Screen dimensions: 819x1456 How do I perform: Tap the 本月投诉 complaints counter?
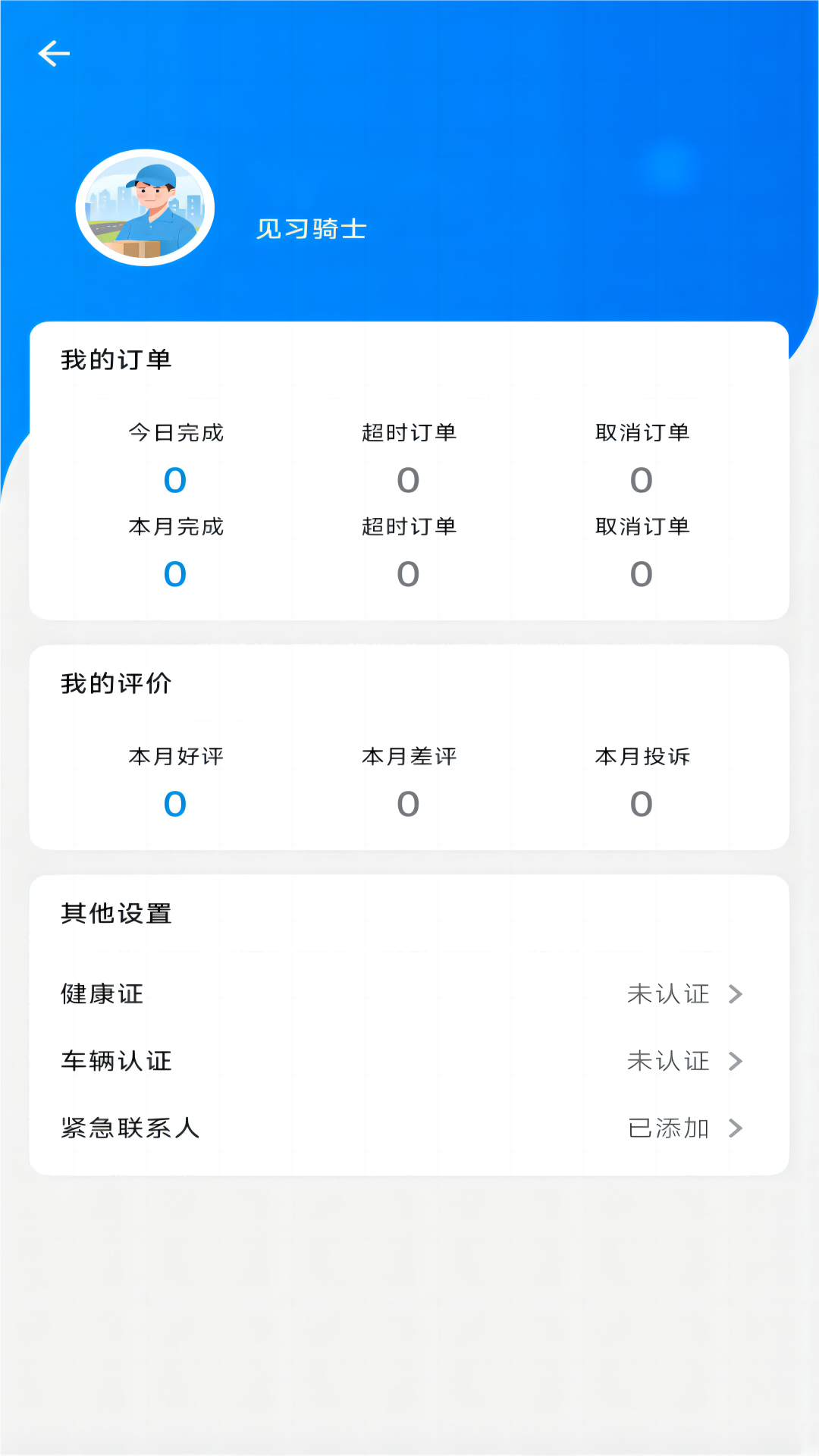642,804
